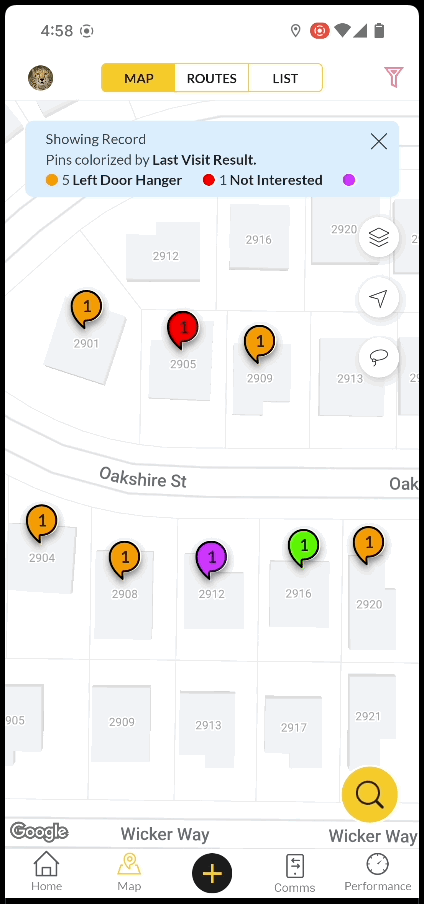Switch to the ROUTES tab
The image size is (424, 904).
tap(212, 78)
